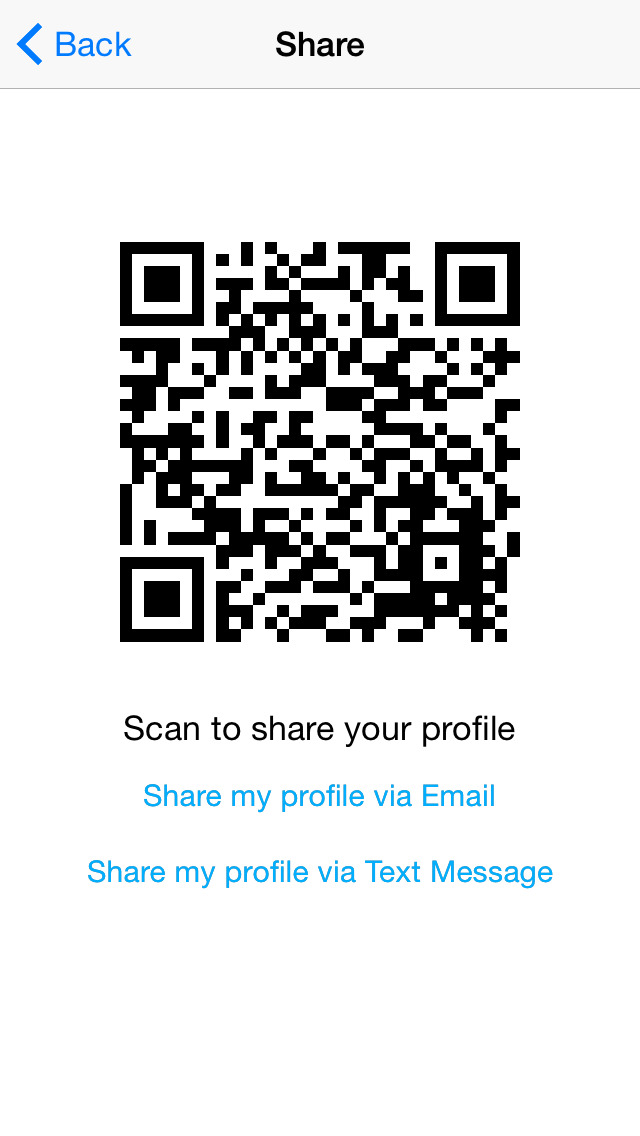Go back using the Back button
Screen dimensions: 640x1136
point(74,44)
